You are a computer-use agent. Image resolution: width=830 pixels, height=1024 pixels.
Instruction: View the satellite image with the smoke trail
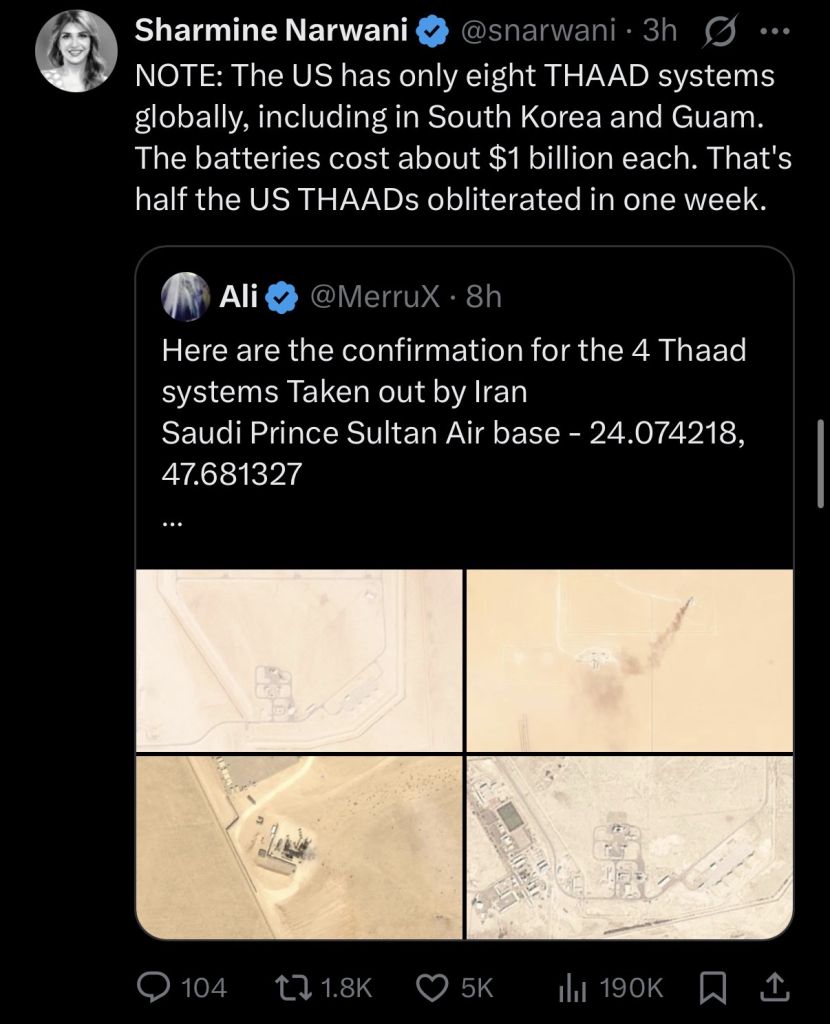coord(629,660)
